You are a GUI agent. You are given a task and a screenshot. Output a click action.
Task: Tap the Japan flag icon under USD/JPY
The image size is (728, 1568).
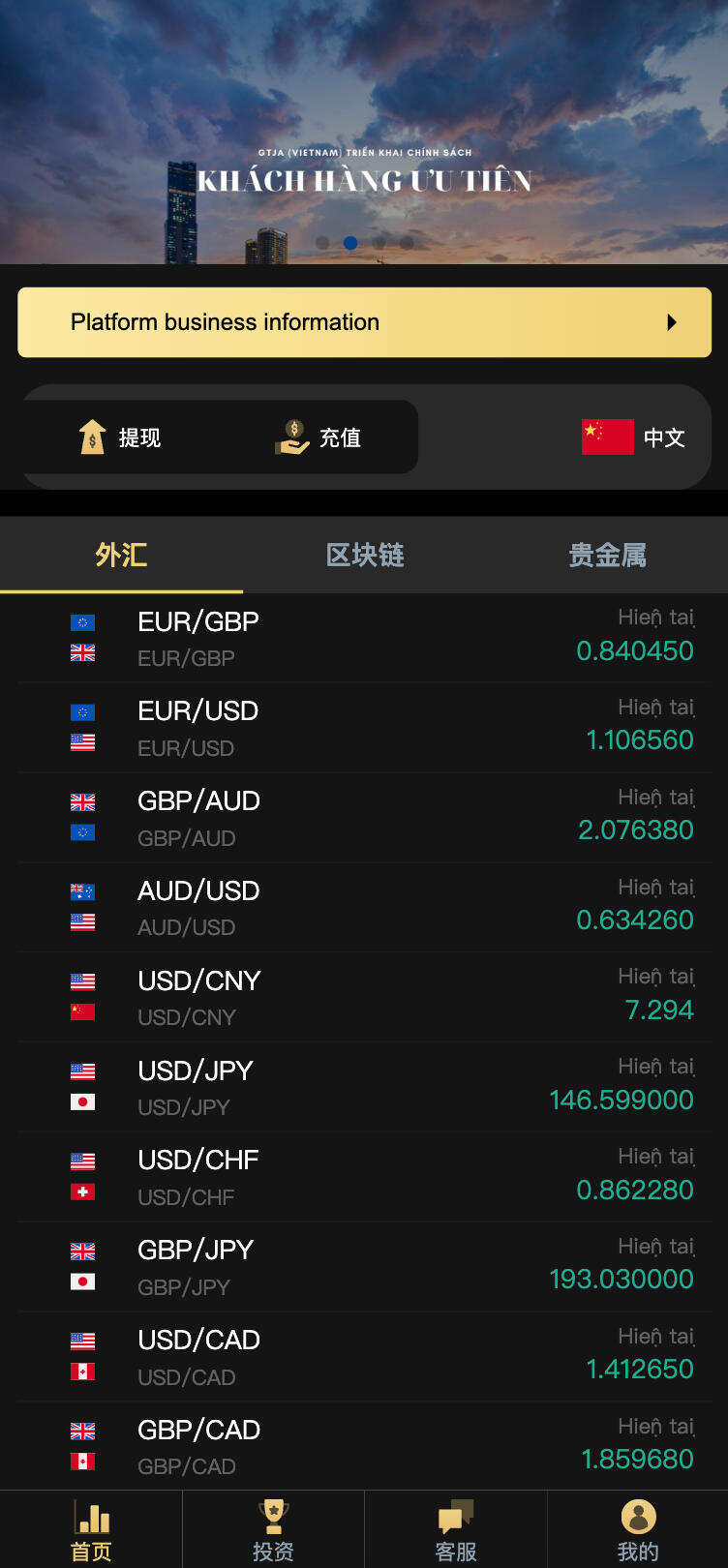click(x=83, y=1101)
